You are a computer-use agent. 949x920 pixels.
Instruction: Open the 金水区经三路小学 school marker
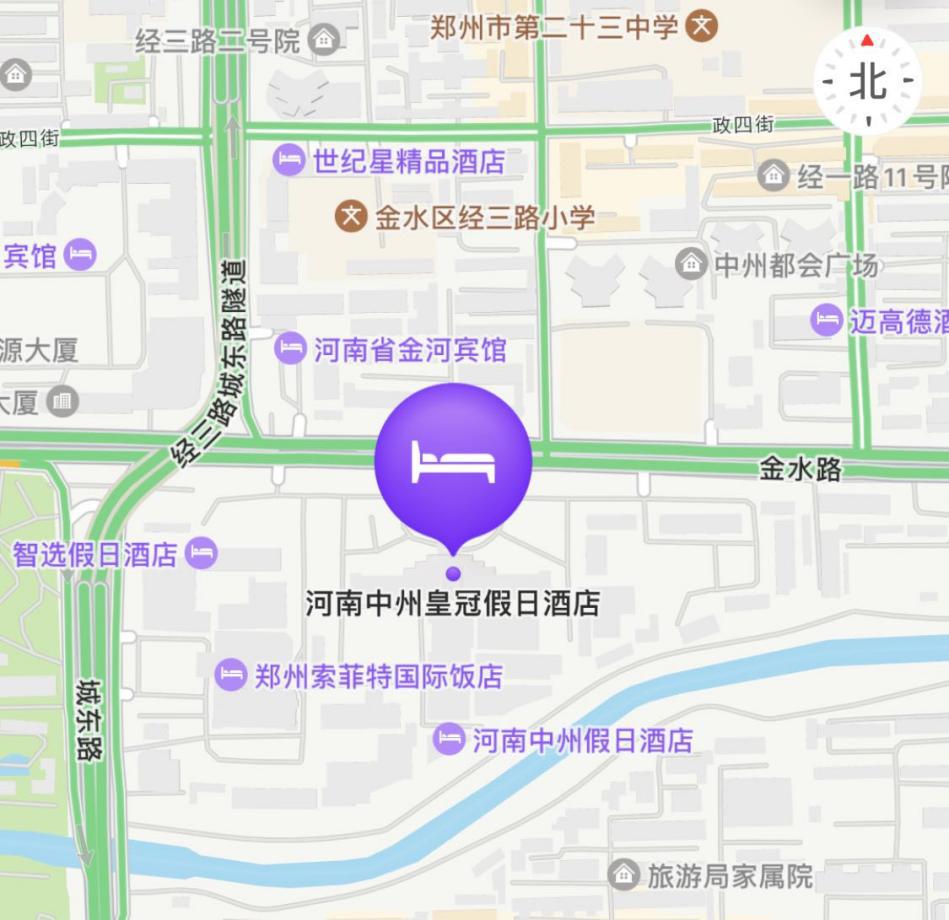pyautogui.click(x=350, y=216)
